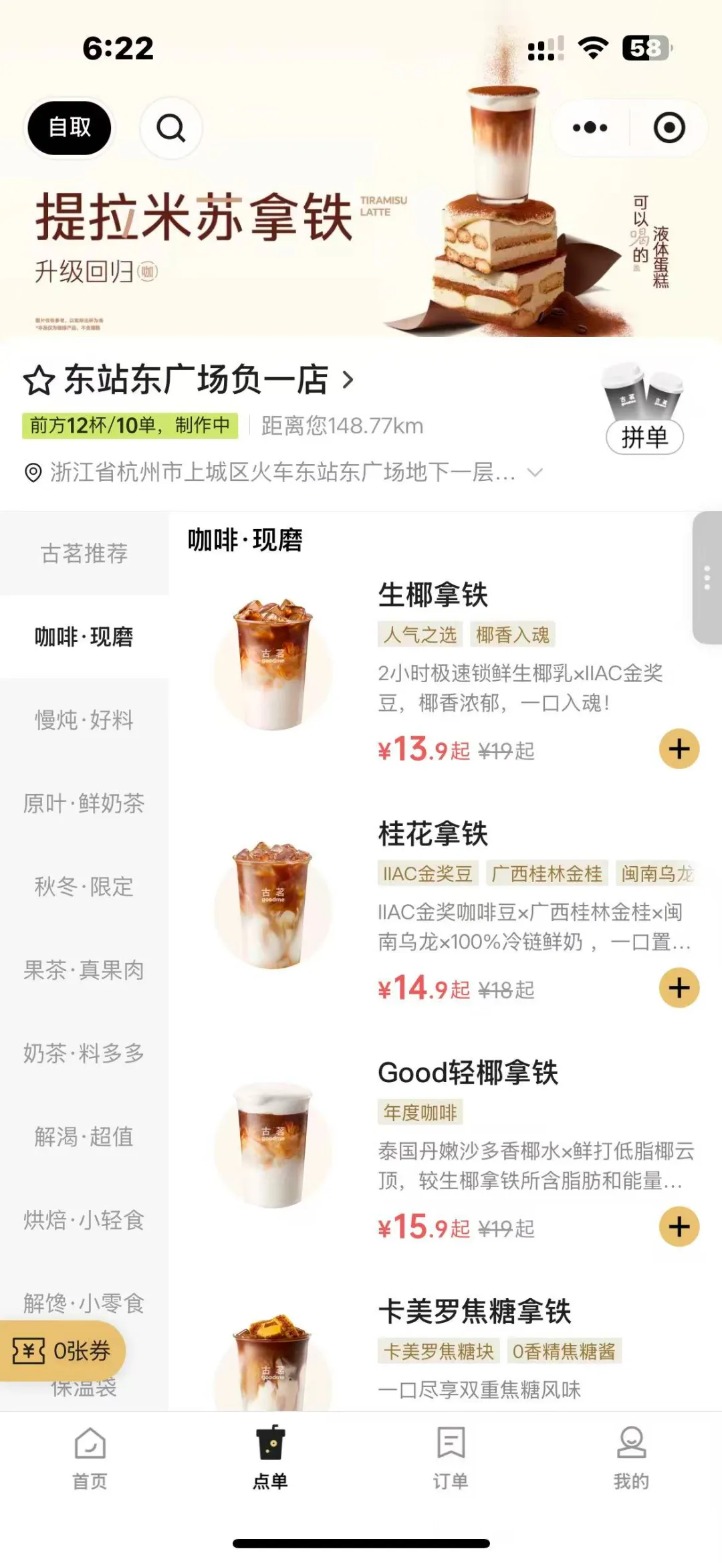Viewport: 722px width, 1563px height.
Task: Switch to 慢炖·好料 category
Action: pos(84,720)
